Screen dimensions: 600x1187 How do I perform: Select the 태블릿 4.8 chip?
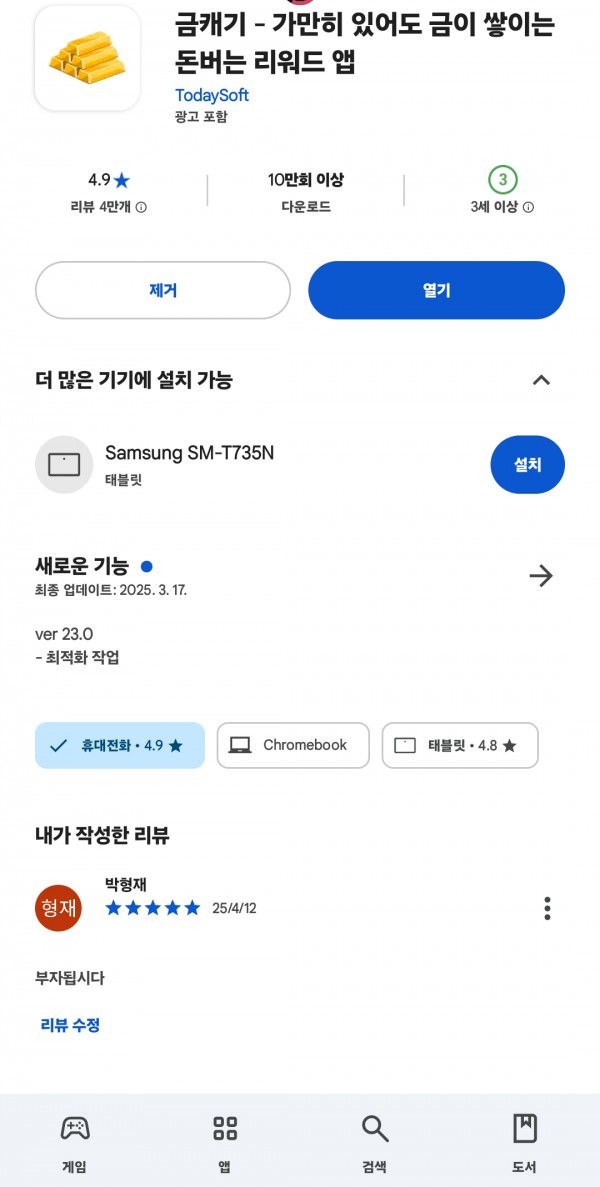pos(460,746)
